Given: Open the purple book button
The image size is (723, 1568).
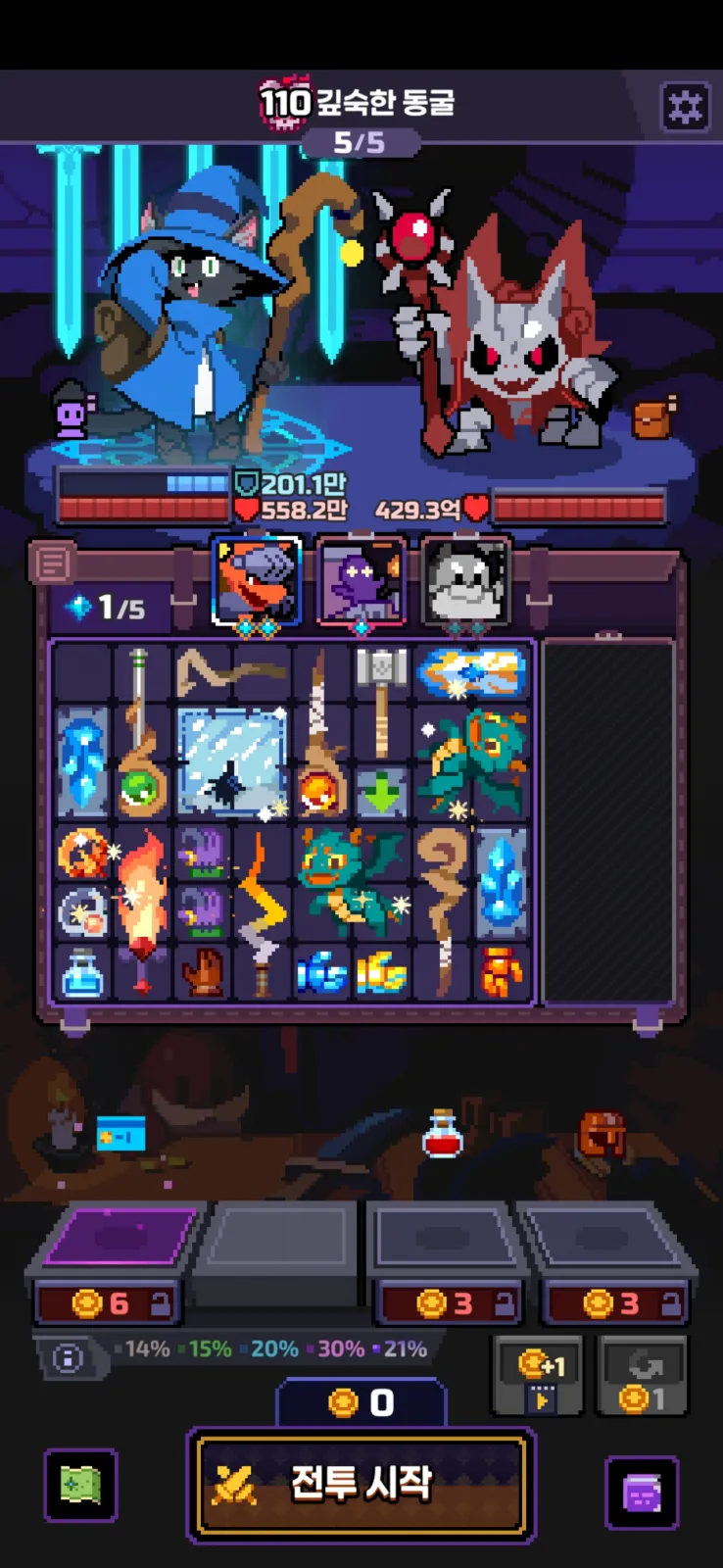Looking at the screenshot, I should point(642,1493).
